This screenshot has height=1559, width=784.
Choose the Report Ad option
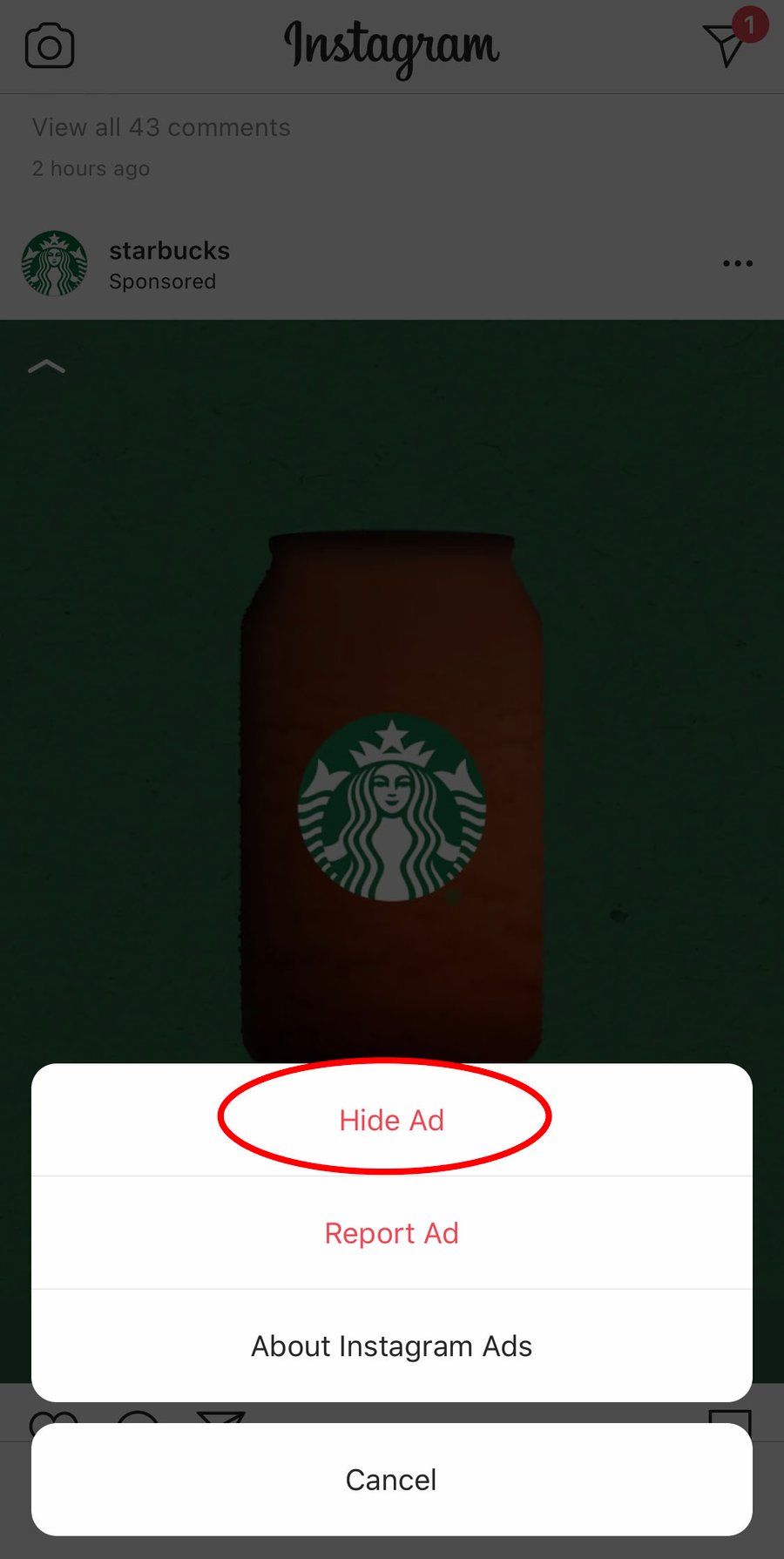click(x=392, y=1233)
